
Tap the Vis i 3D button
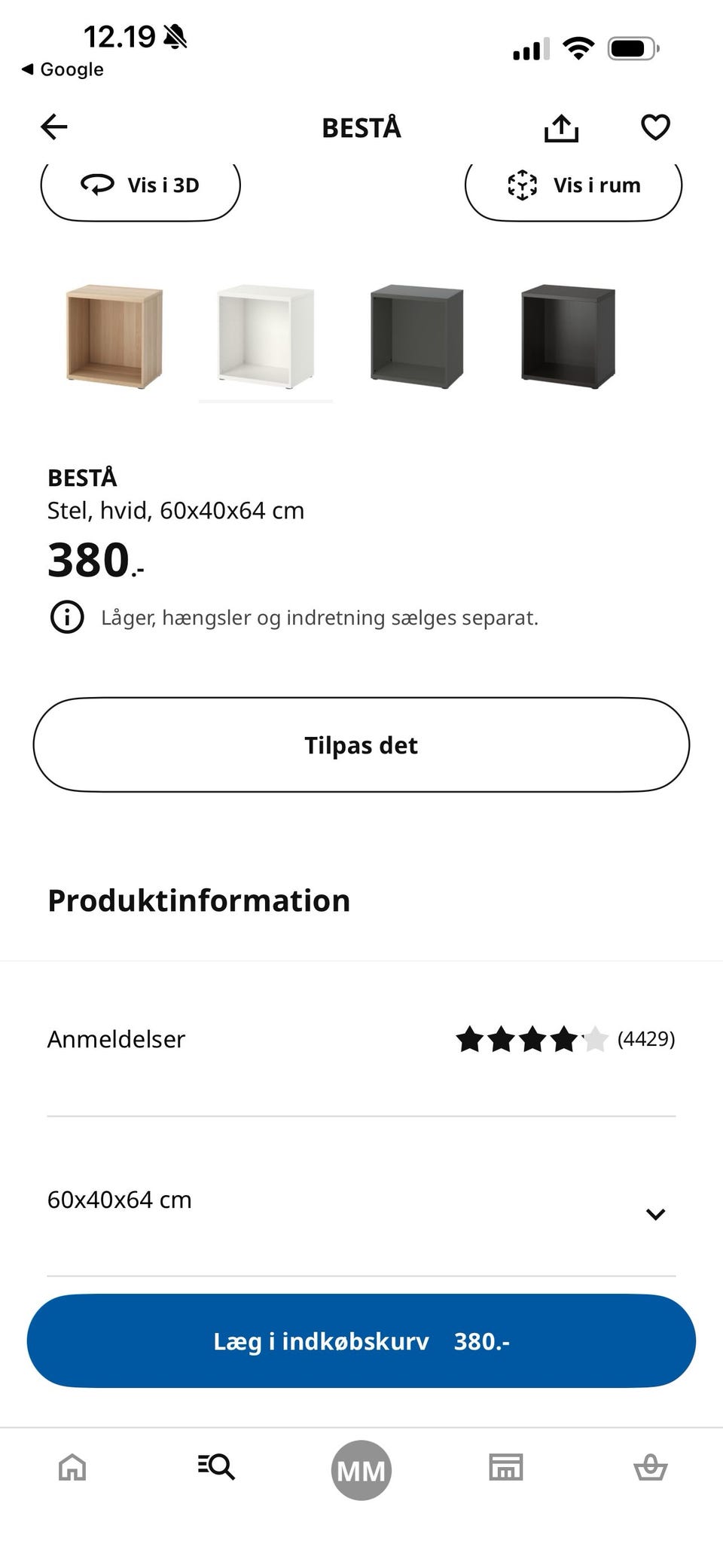click(140, 185)
